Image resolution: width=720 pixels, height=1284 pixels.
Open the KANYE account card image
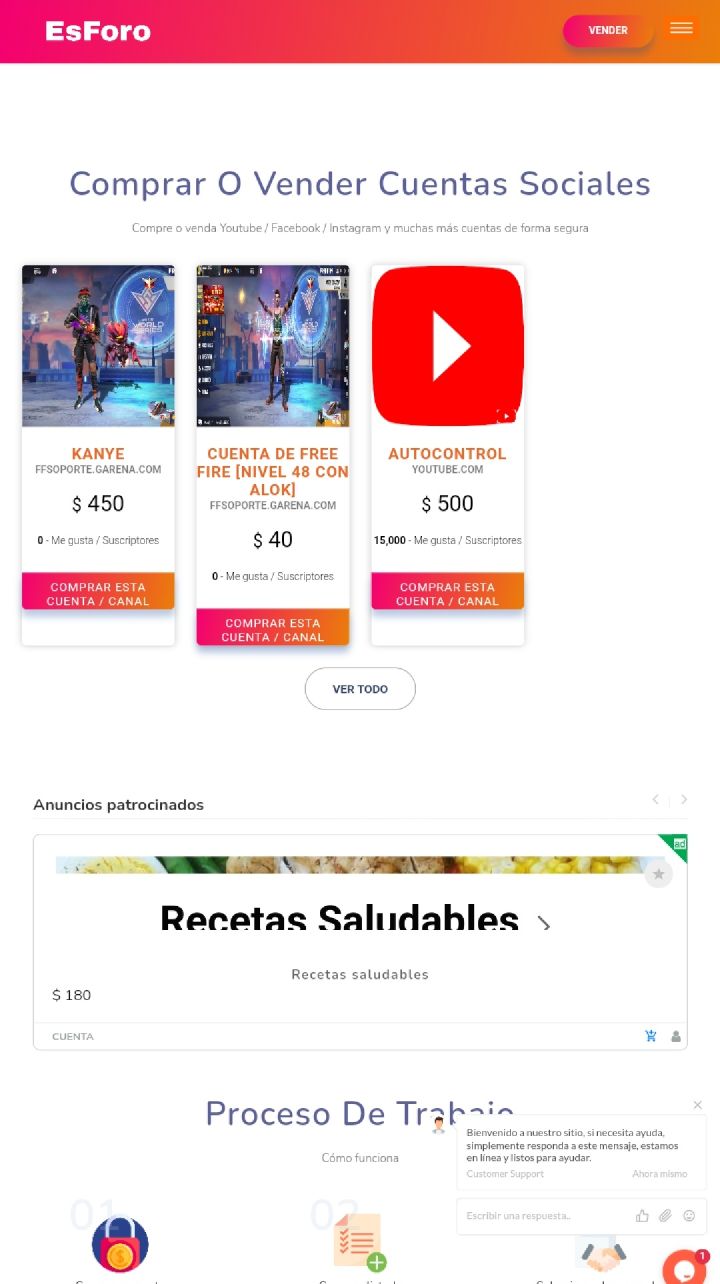click(98, 346)
